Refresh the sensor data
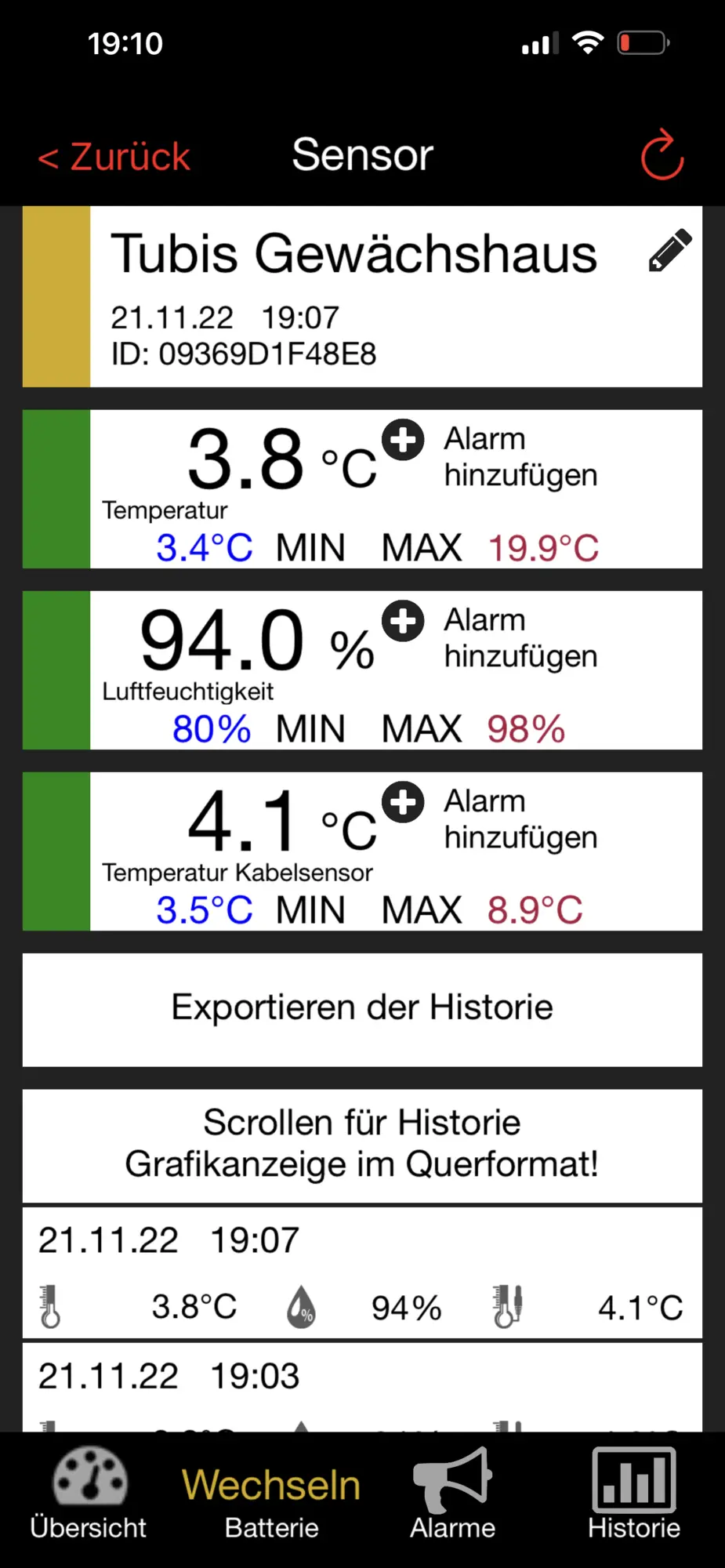The width and height of the screenshot is (725, 1568). pyautogui.click(x=662, y=155)
